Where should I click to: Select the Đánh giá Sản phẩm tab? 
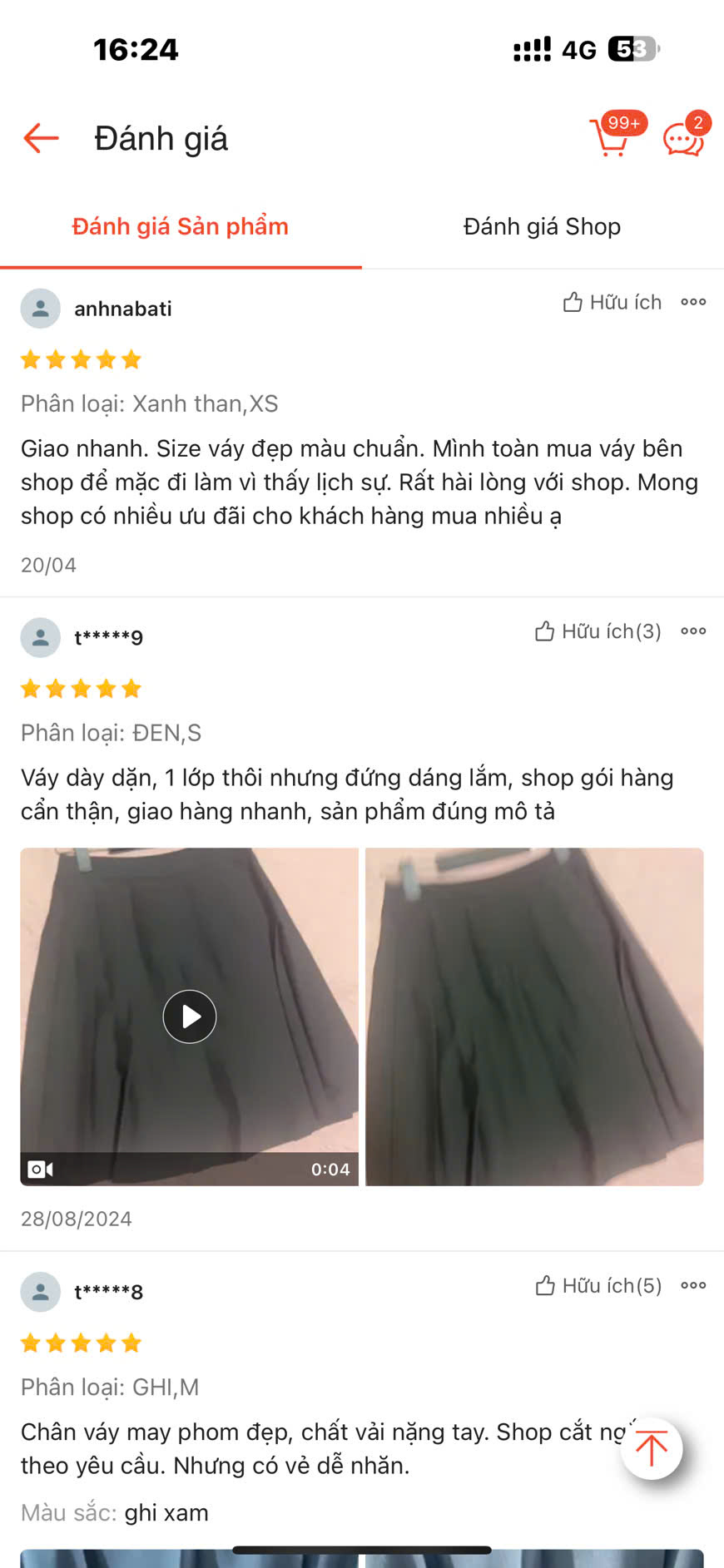[x=180, y=226]
